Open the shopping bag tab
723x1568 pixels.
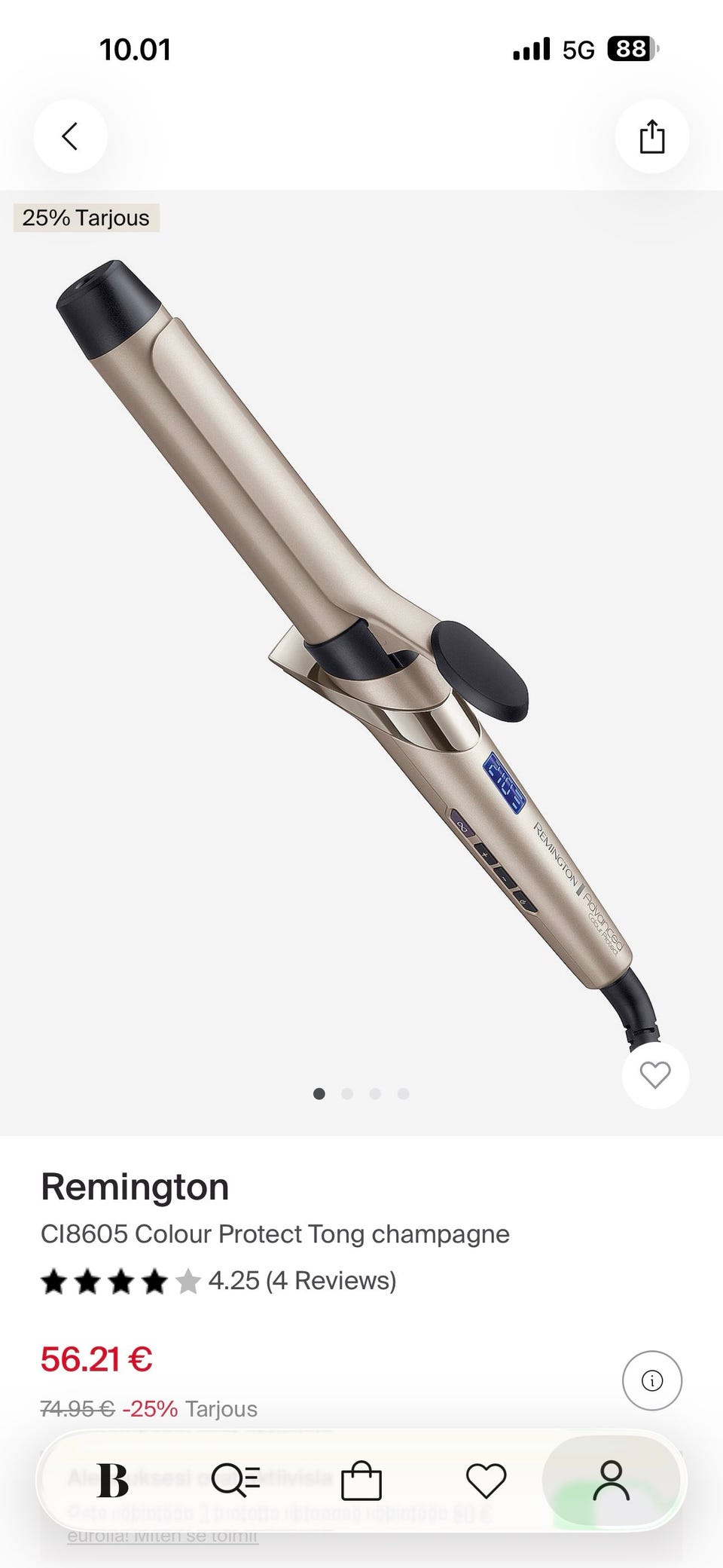[x=361, y=1481]
